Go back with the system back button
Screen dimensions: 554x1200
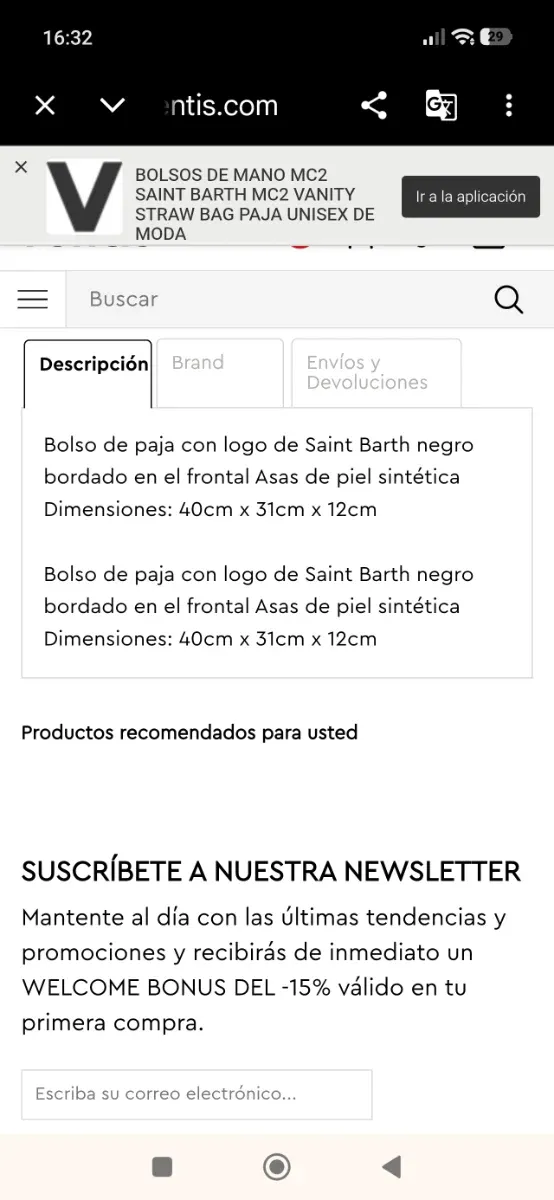tap(392, 1166)
